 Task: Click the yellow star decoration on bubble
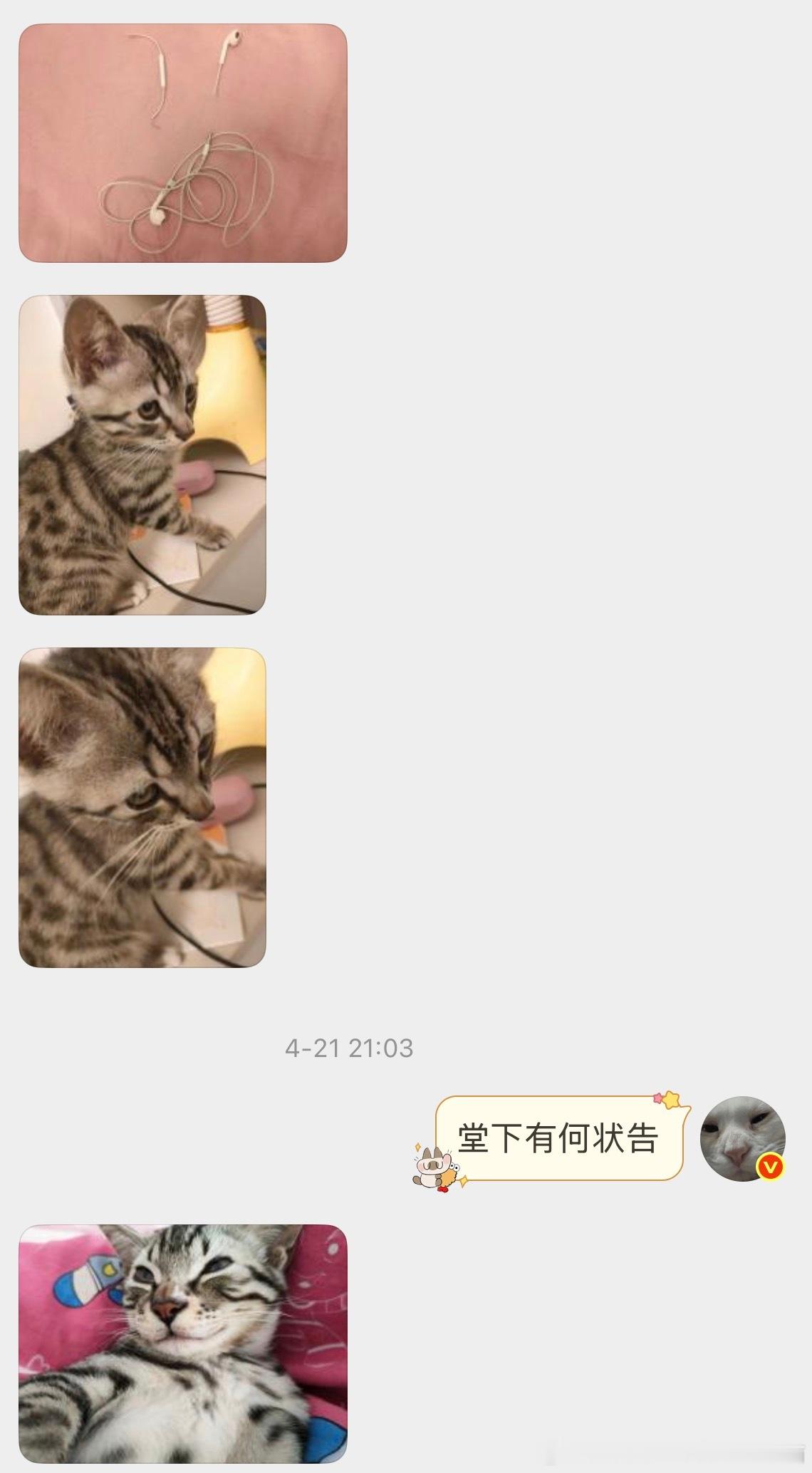[671, 1100]
